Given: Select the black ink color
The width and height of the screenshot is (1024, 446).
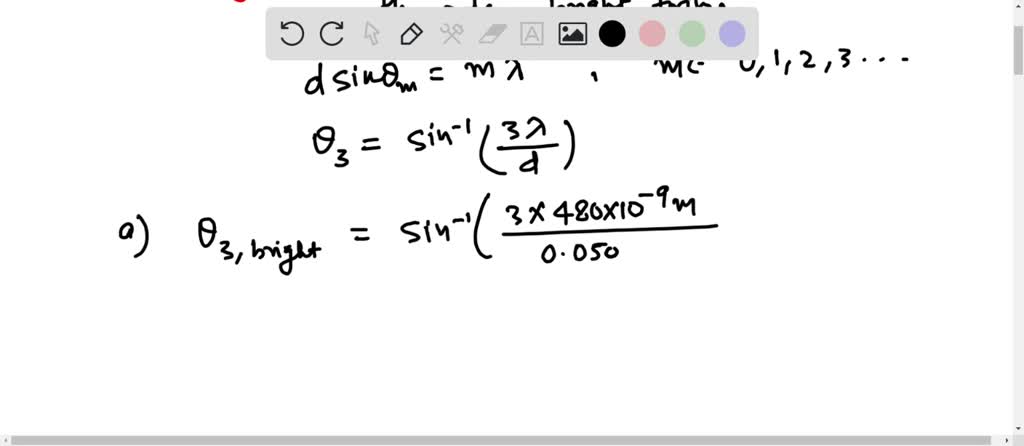Looking at the screenshot, I should click(x=612, y=34).
